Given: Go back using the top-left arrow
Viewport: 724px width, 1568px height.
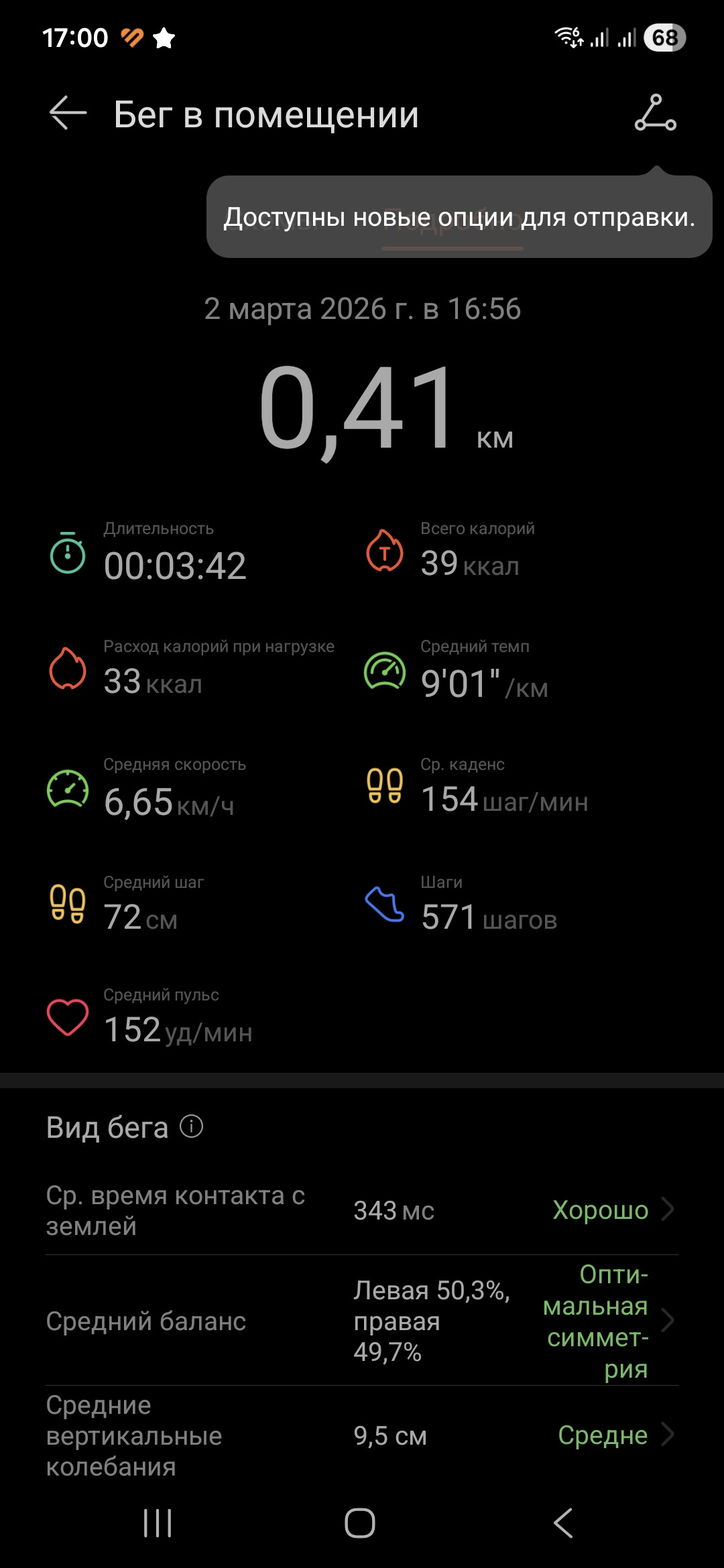Looking at the screenshot, I should tap(68, 113).
